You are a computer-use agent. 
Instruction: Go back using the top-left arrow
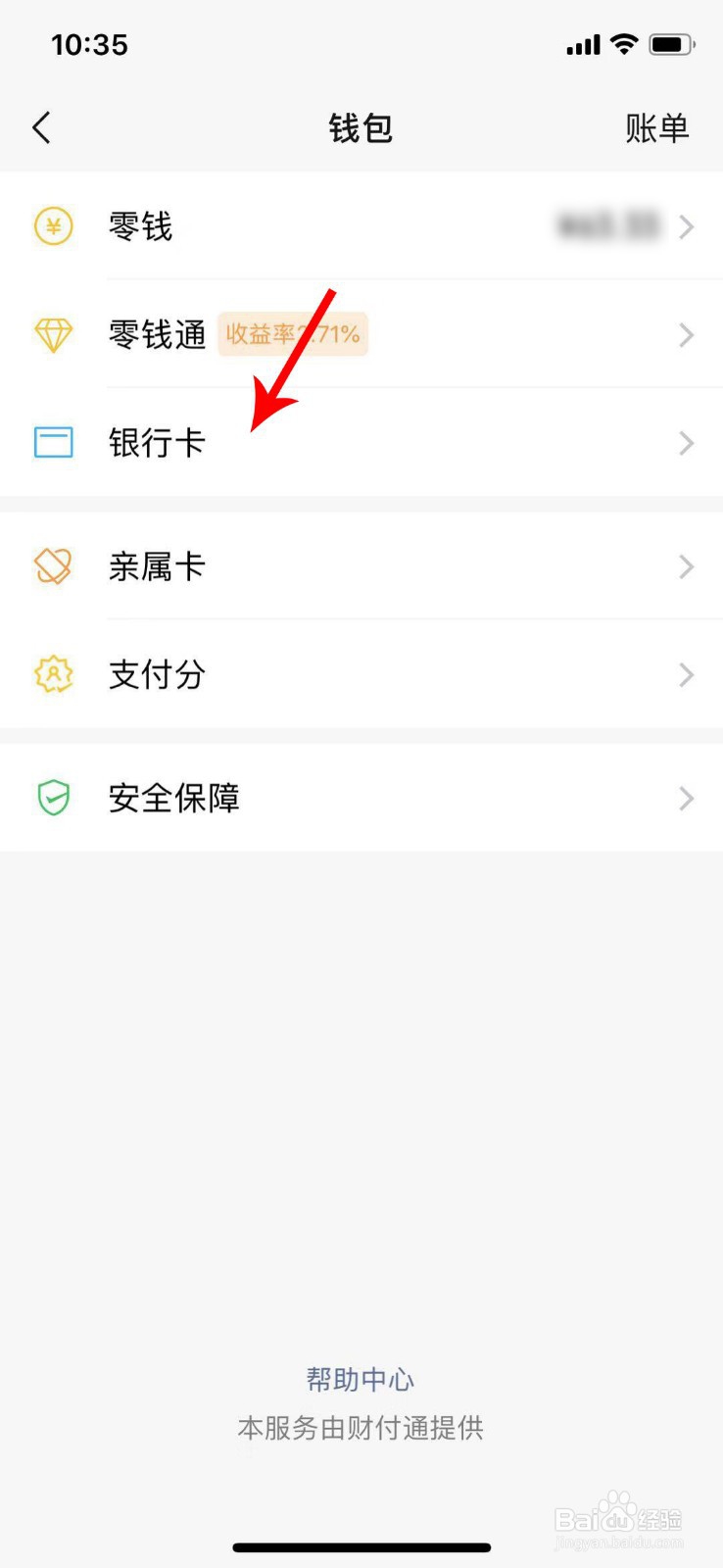click(41, 127)
